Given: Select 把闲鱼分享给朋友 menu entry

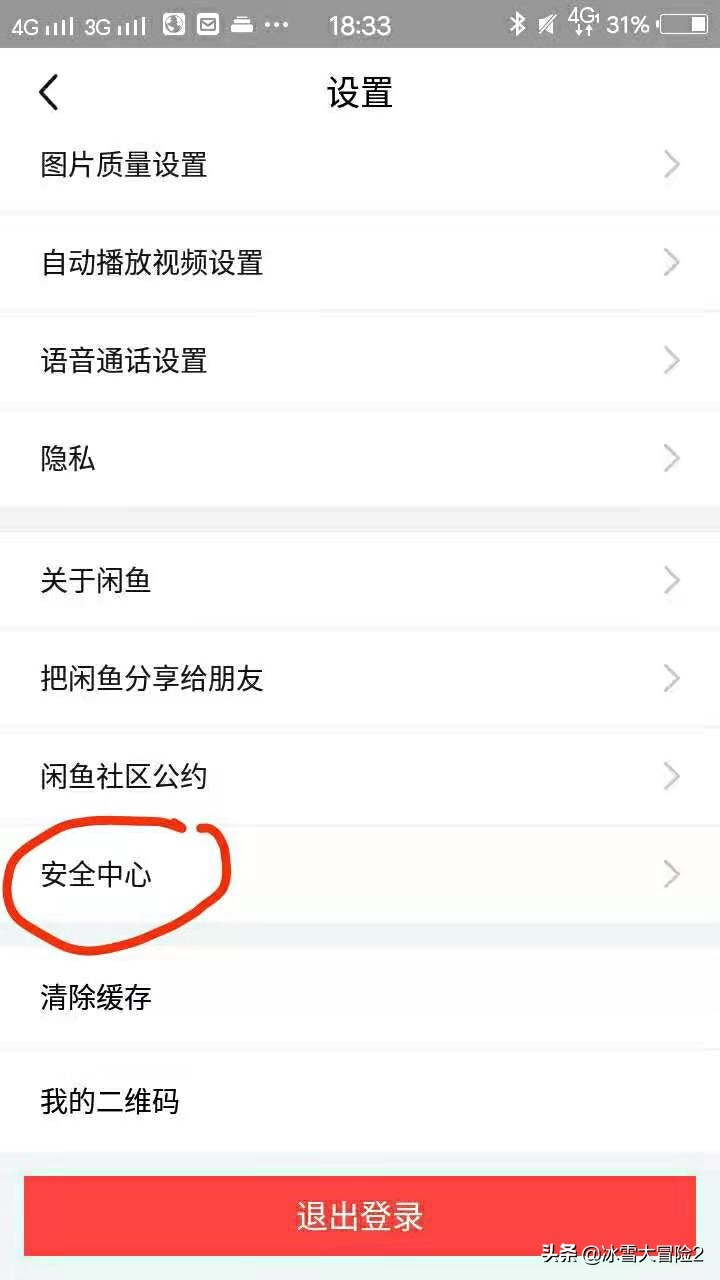Looking at the screenshot, I should (150, 679).
